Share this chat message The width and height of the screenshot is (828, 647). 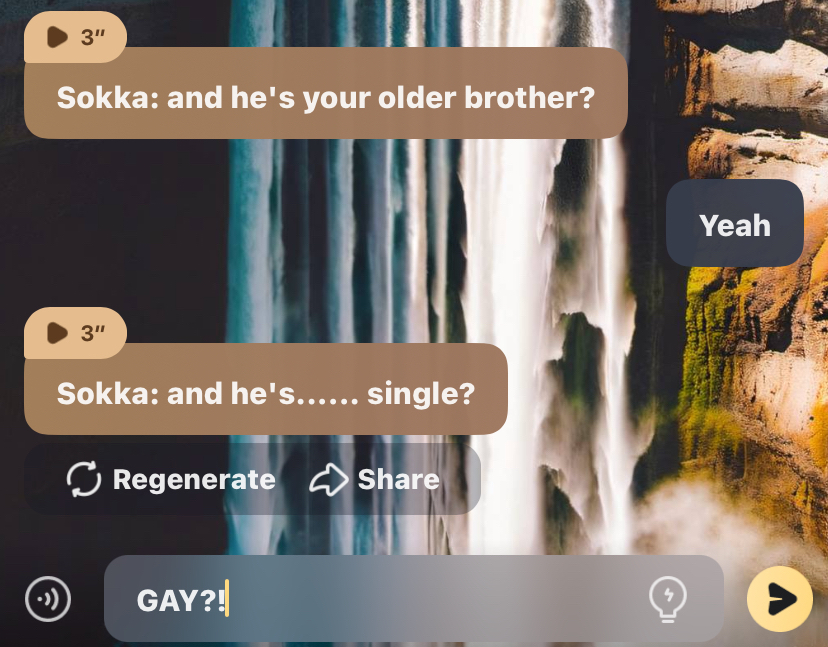(x=375, y=480)
